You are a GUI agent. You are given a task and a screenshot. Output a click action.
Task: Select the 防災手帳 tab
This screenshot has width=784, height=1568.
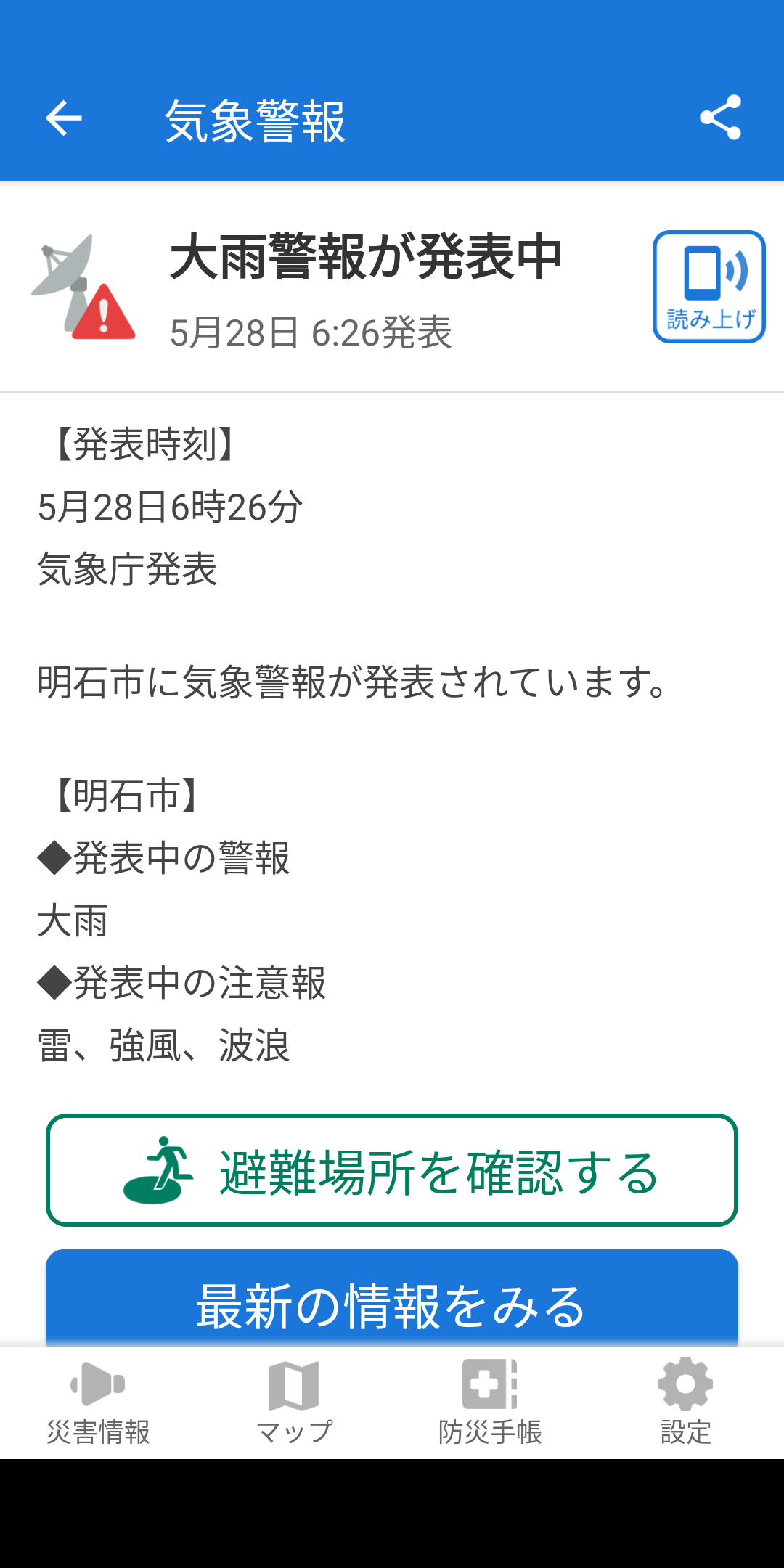tap(490, 1403)
